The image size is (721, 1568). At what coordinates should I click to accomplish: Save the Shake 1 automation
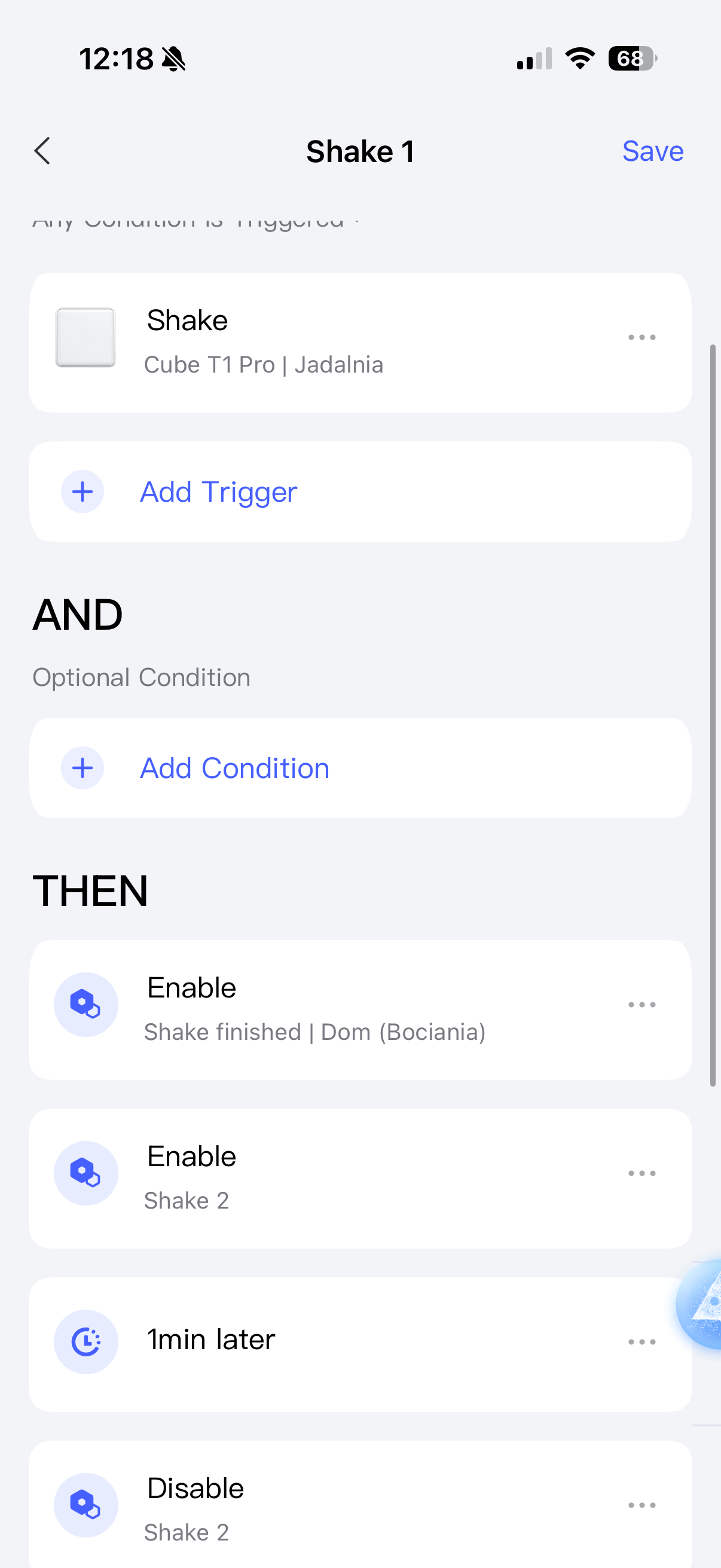coord(652,151)
